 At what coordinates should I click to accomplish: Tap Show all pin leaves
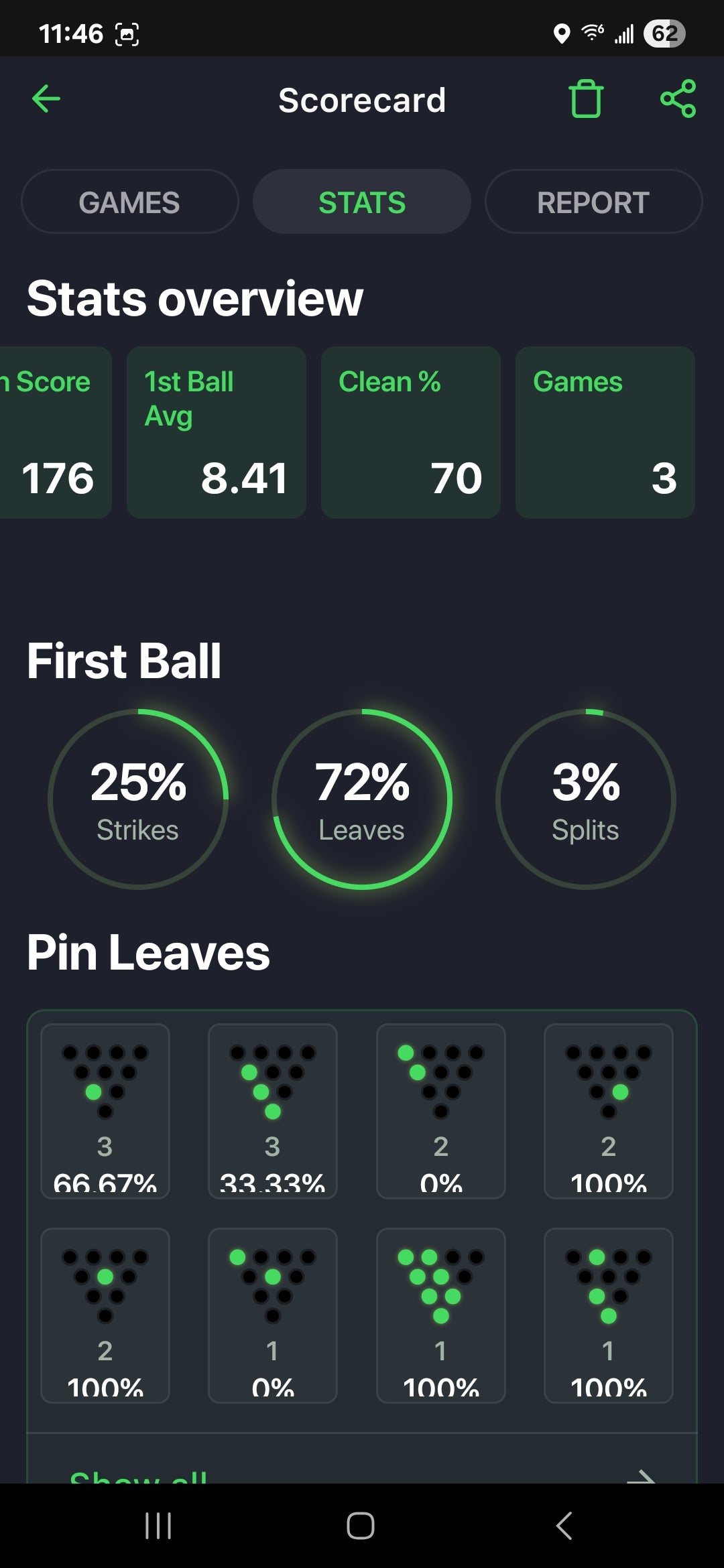click(362, 1472)
